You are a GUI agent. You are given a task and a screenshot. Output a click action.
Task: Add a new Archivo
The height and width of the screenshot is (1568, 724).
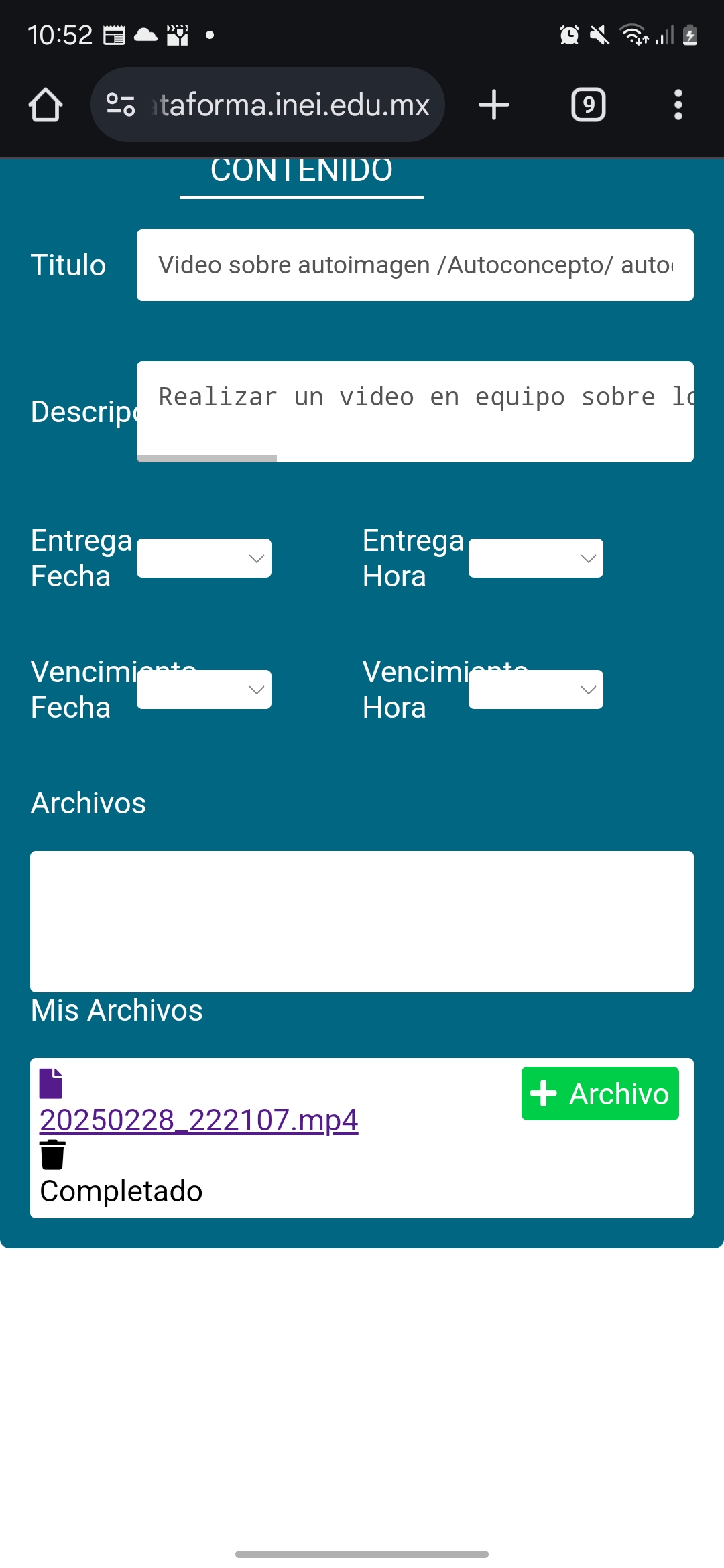click(x=600, y=1094)
